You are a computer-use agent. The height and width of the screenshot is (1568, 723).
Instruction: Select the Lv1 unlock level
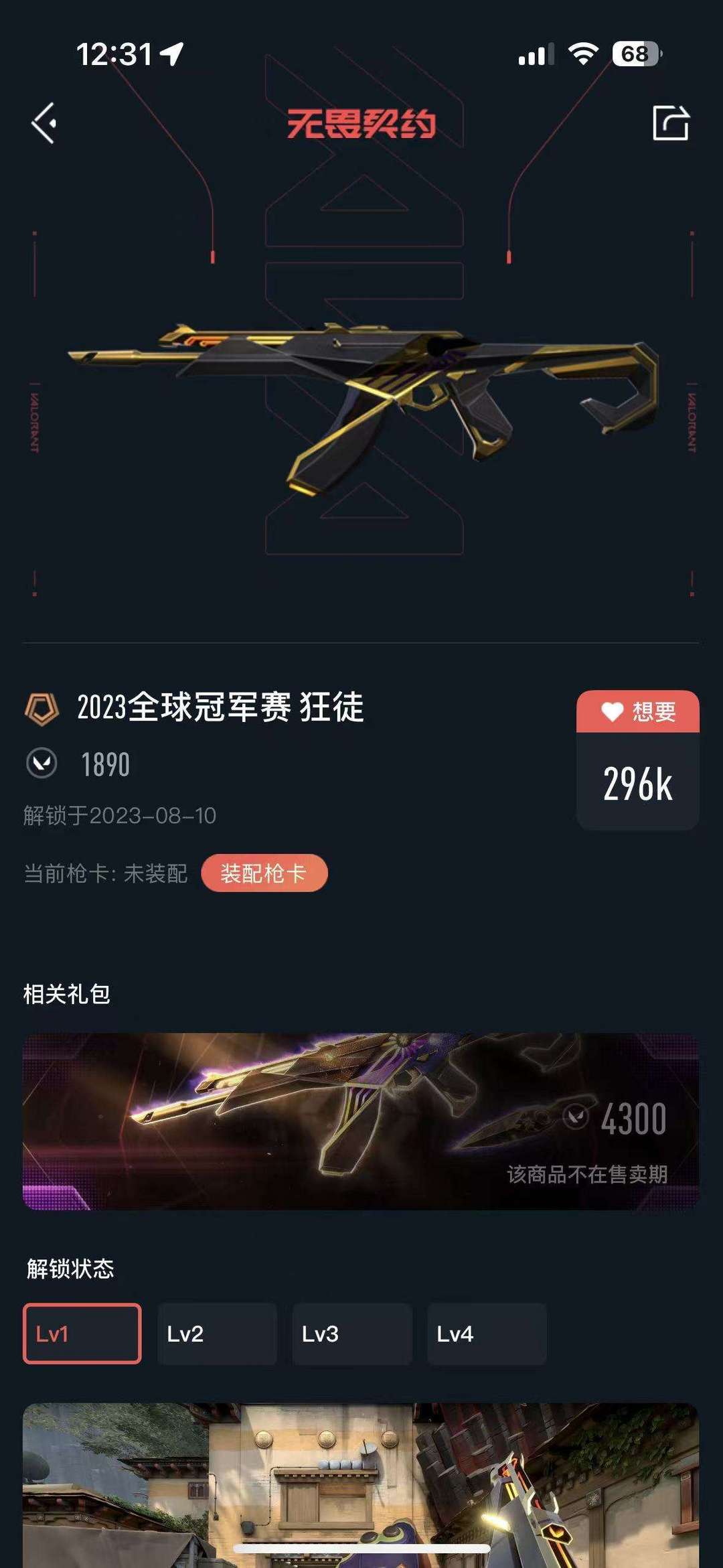click(82, 1334)
